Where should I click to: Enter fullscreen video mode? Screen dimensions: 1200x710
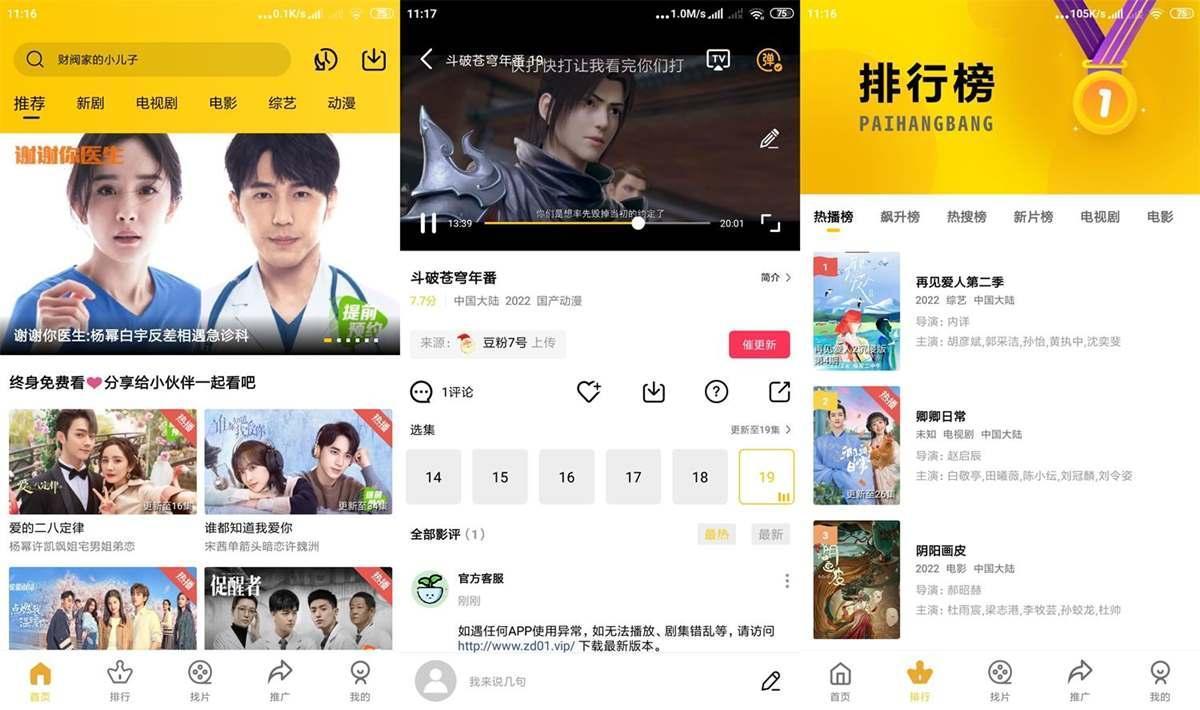click(x=770, y=223)
